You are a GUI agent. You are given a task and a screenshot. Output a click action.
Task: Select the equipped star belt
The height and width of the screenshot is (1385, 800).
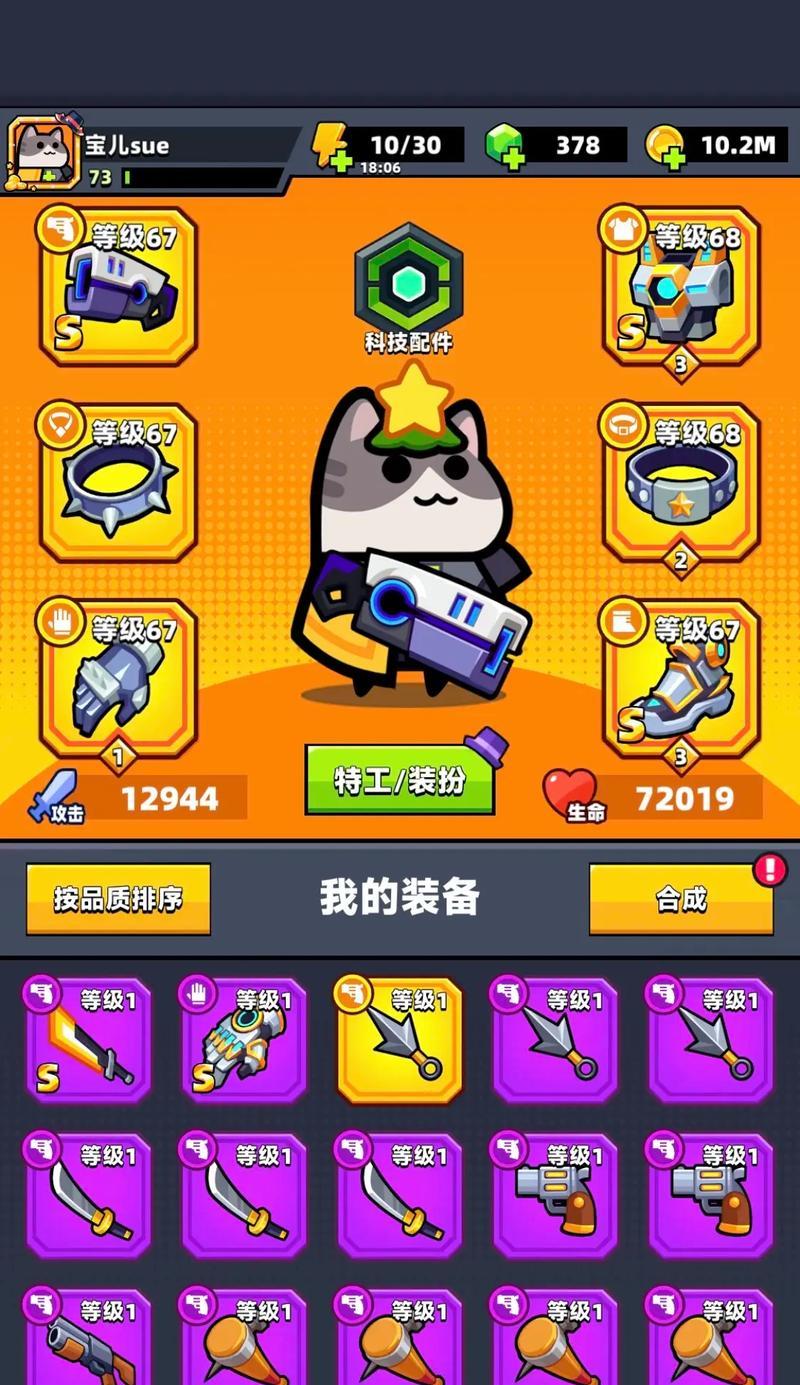point(680,482)
